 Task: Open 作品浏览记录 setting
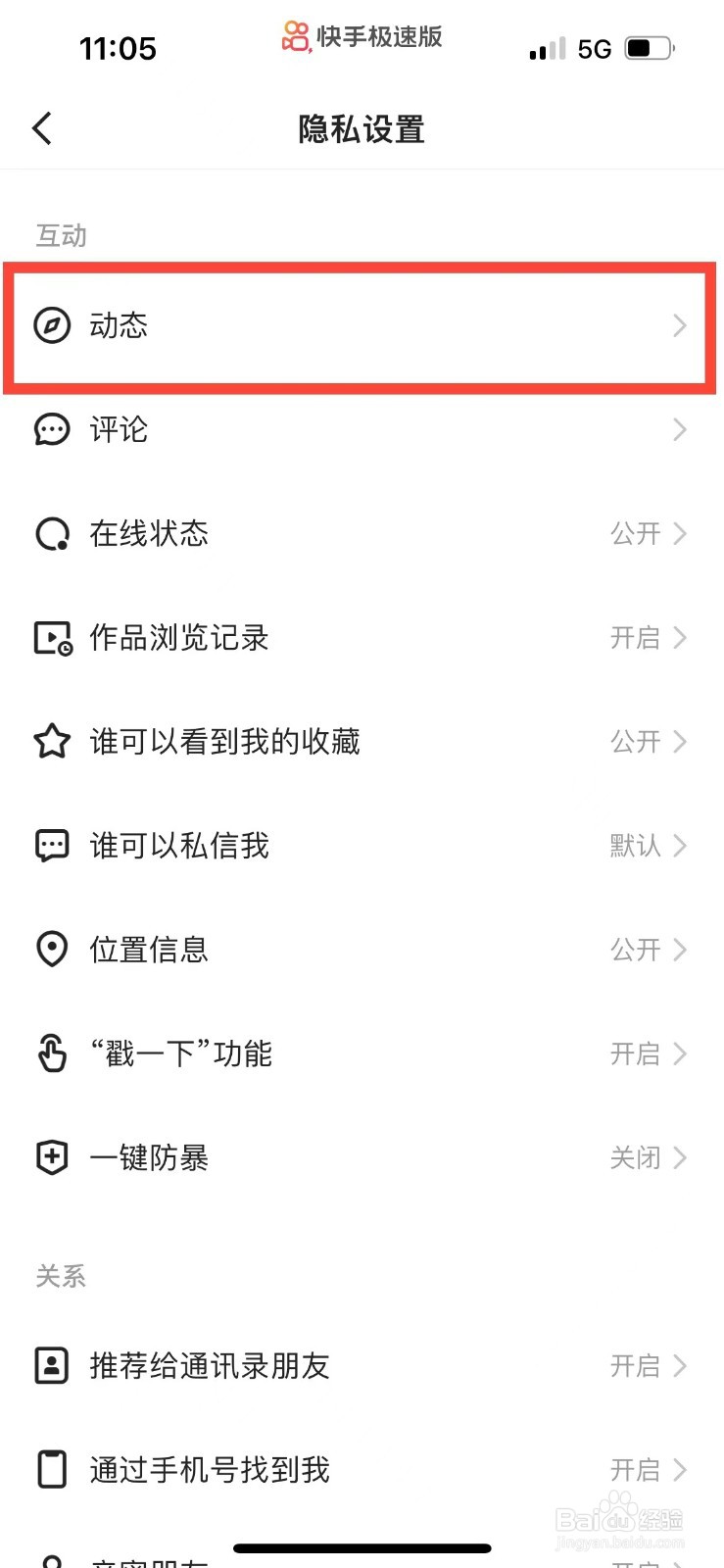coord(362,638)
